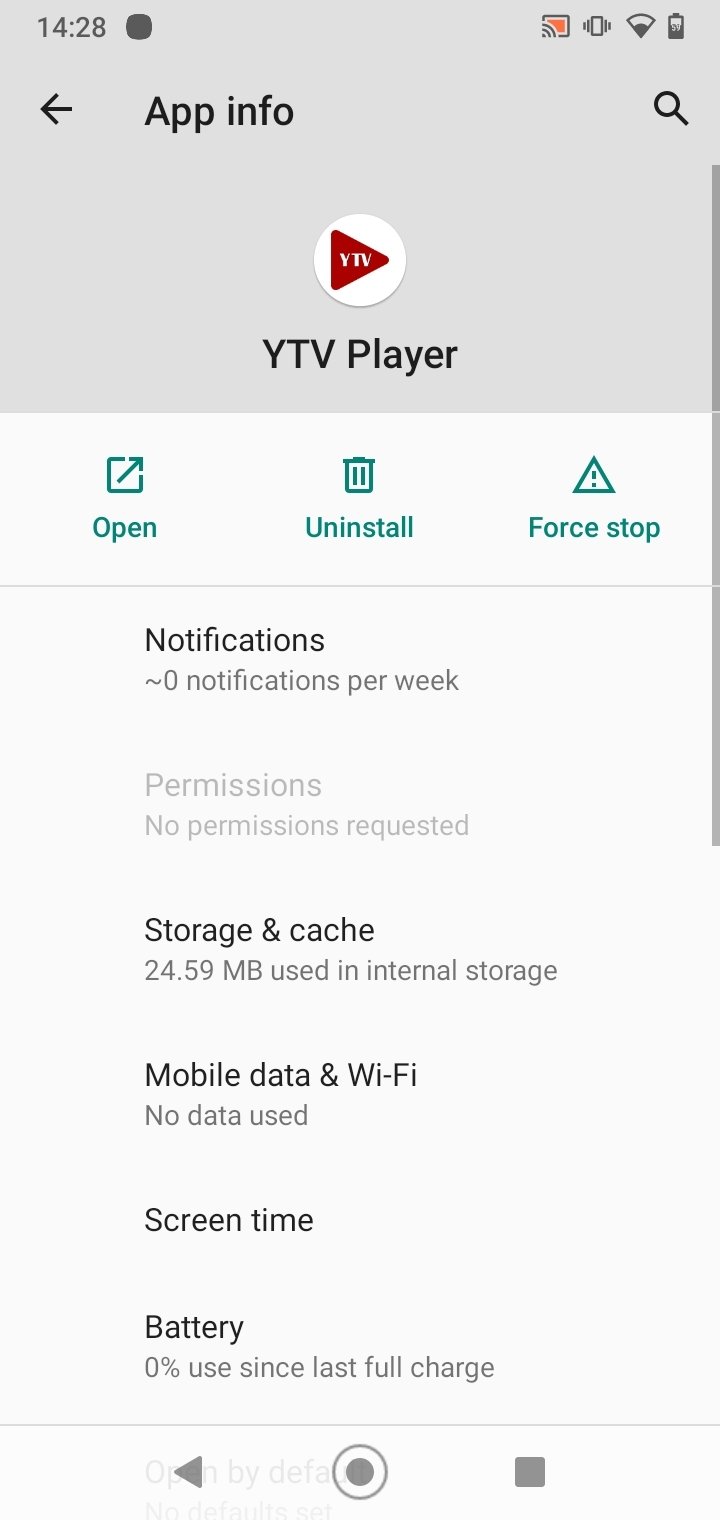Uninstall YTV Player
Viewport: 720px width, 1520px height.
click(x=359, y=498)
